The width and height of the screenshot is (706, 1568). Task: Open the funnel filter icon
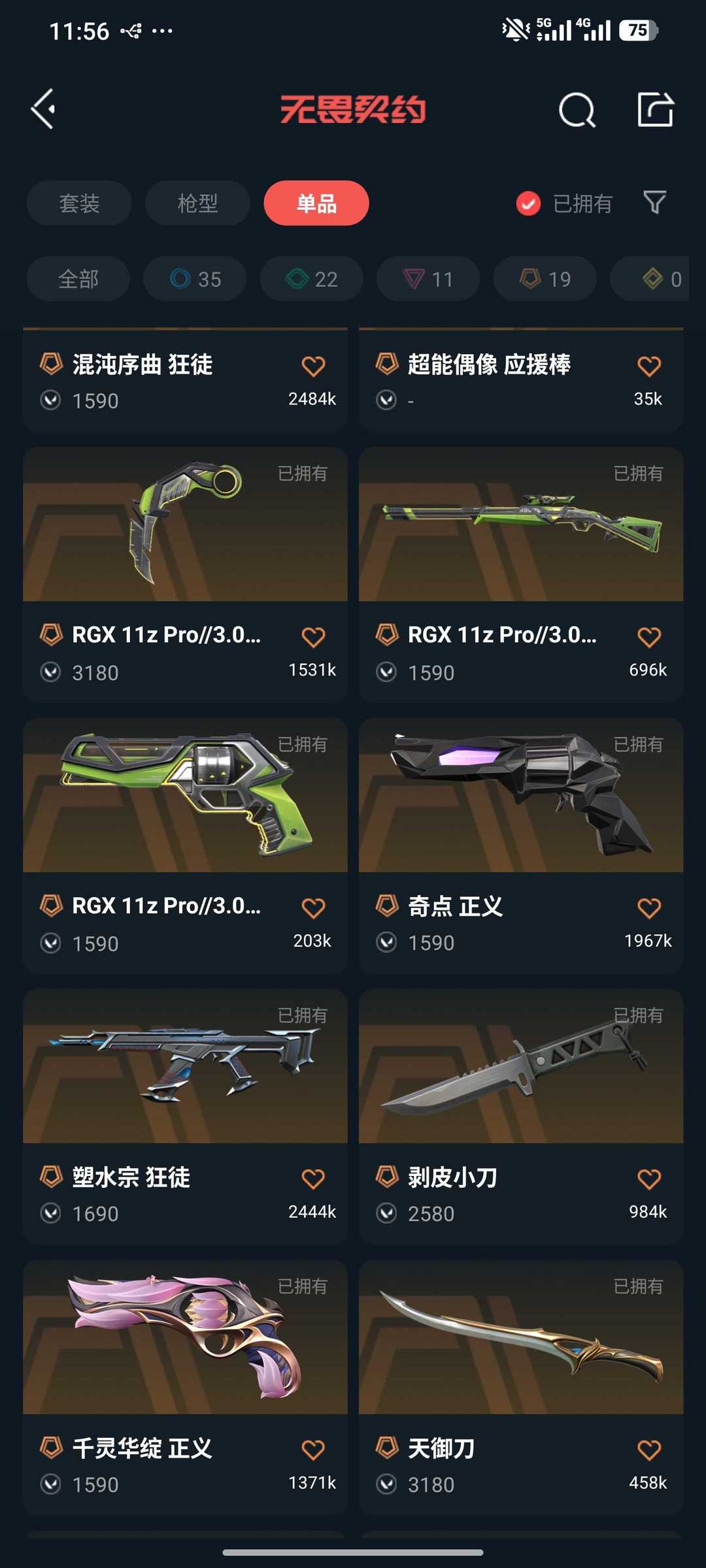point(654,203)
